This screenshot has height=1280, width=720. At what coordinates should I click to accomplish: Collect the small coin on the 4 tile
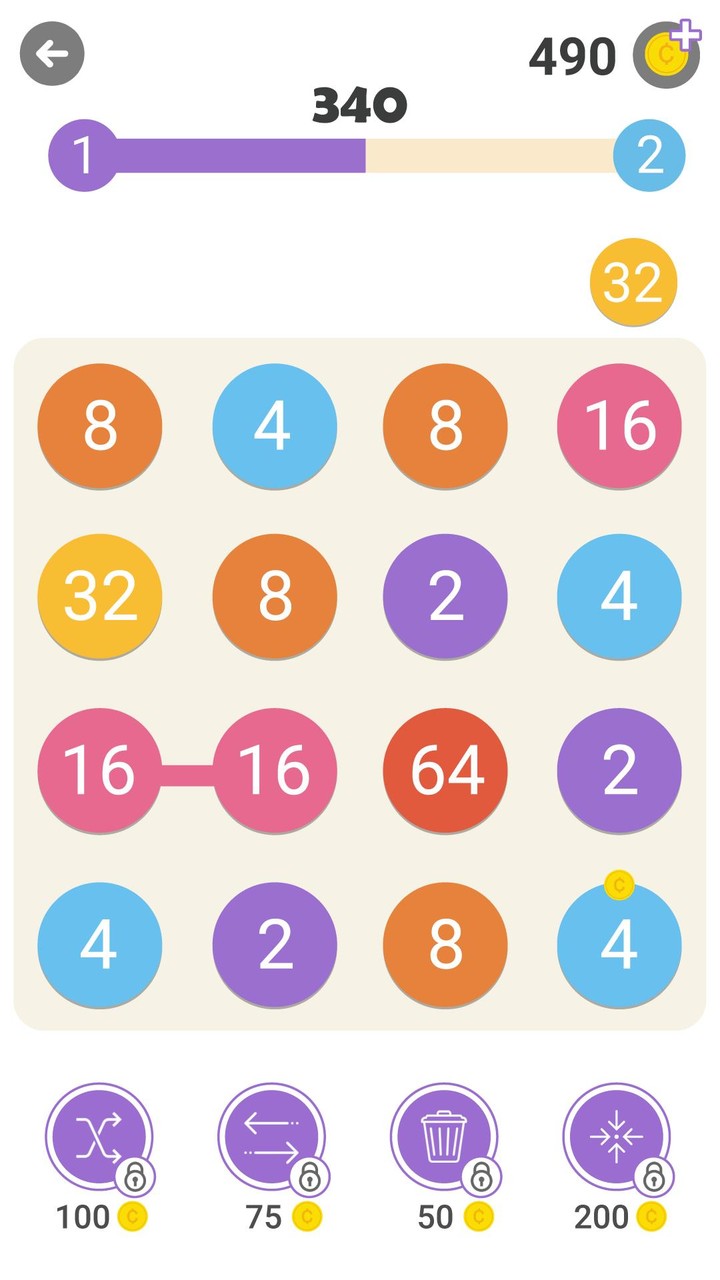[x=620, y=884]
